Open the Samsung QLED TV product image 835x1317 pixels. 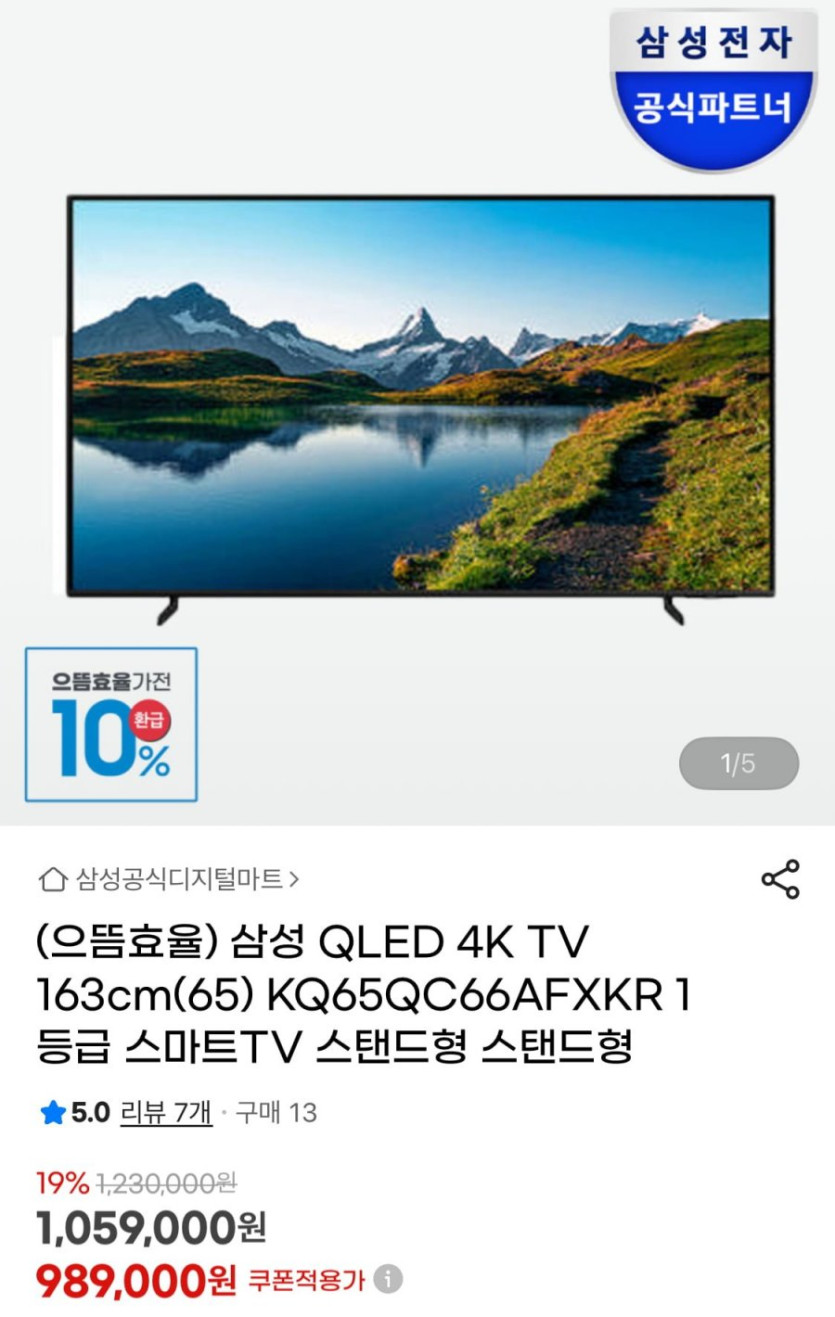pos(420,400)
